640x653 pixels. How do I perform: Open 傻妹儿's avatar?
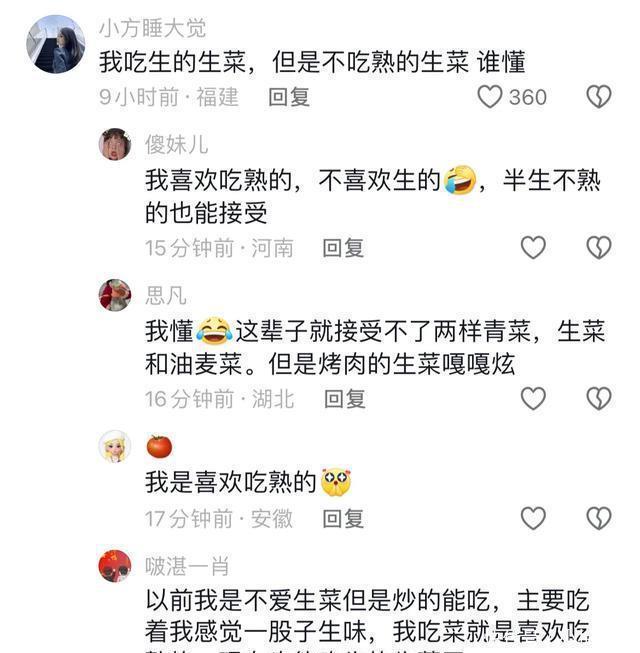115,145
